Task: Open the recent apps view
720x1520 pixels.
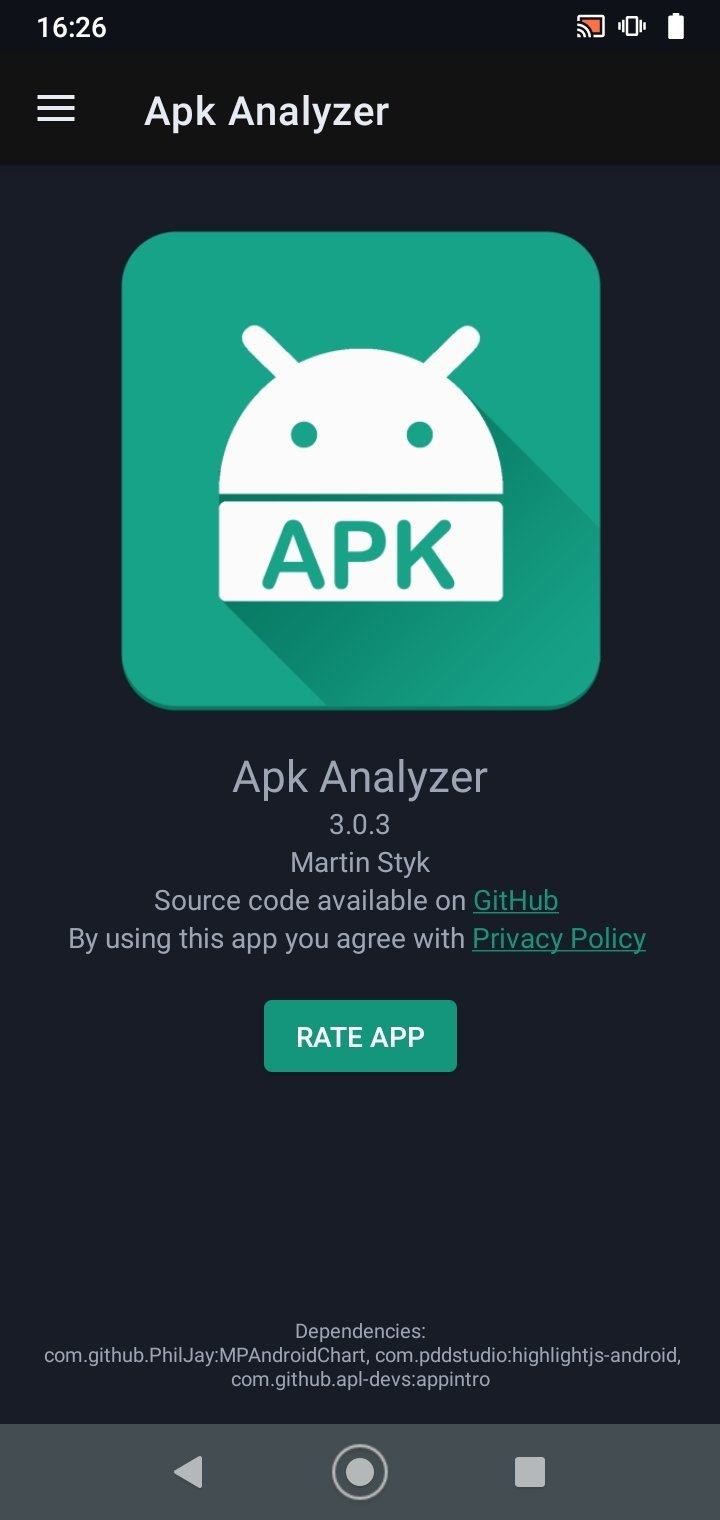Action: [x=529, y=1471]
